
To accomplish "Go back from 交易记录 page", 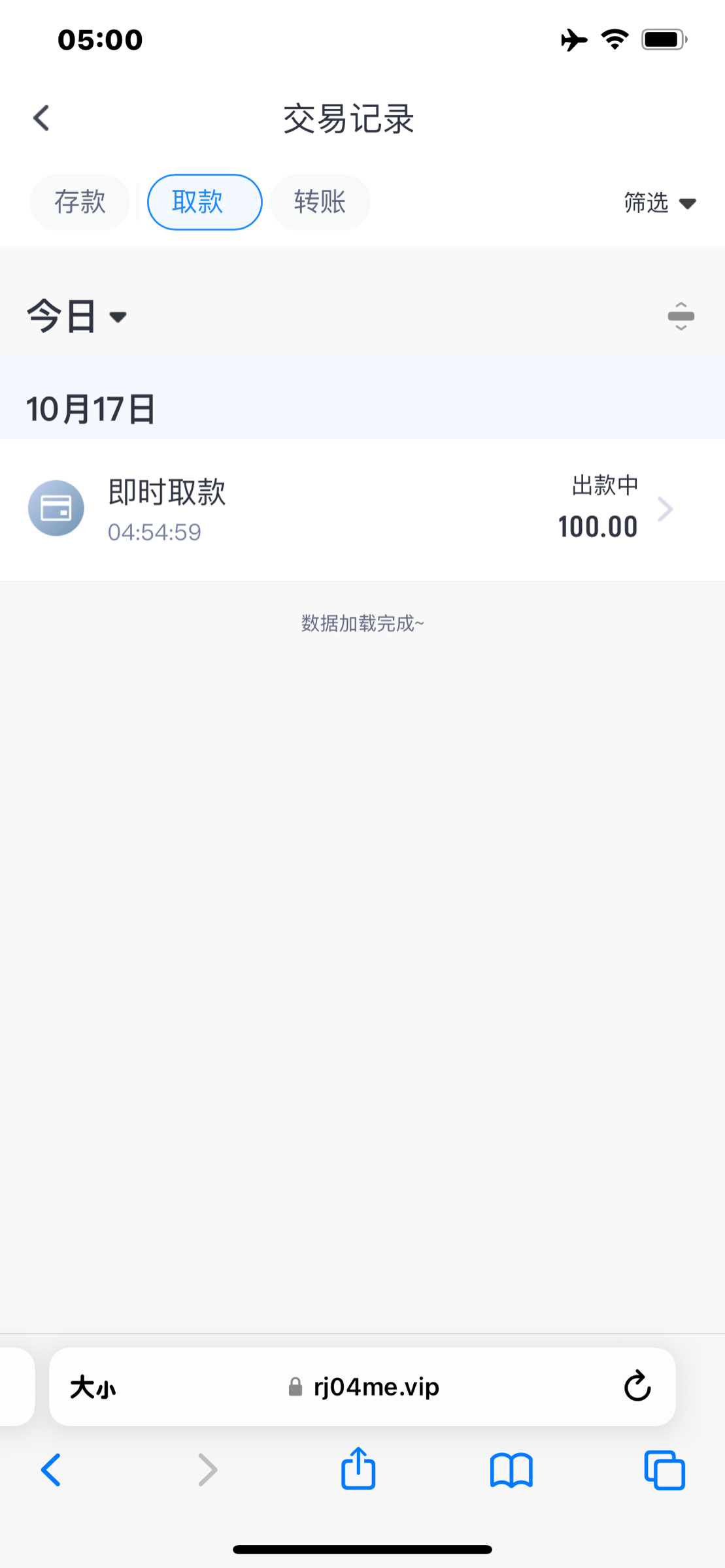I will [42, 118].
